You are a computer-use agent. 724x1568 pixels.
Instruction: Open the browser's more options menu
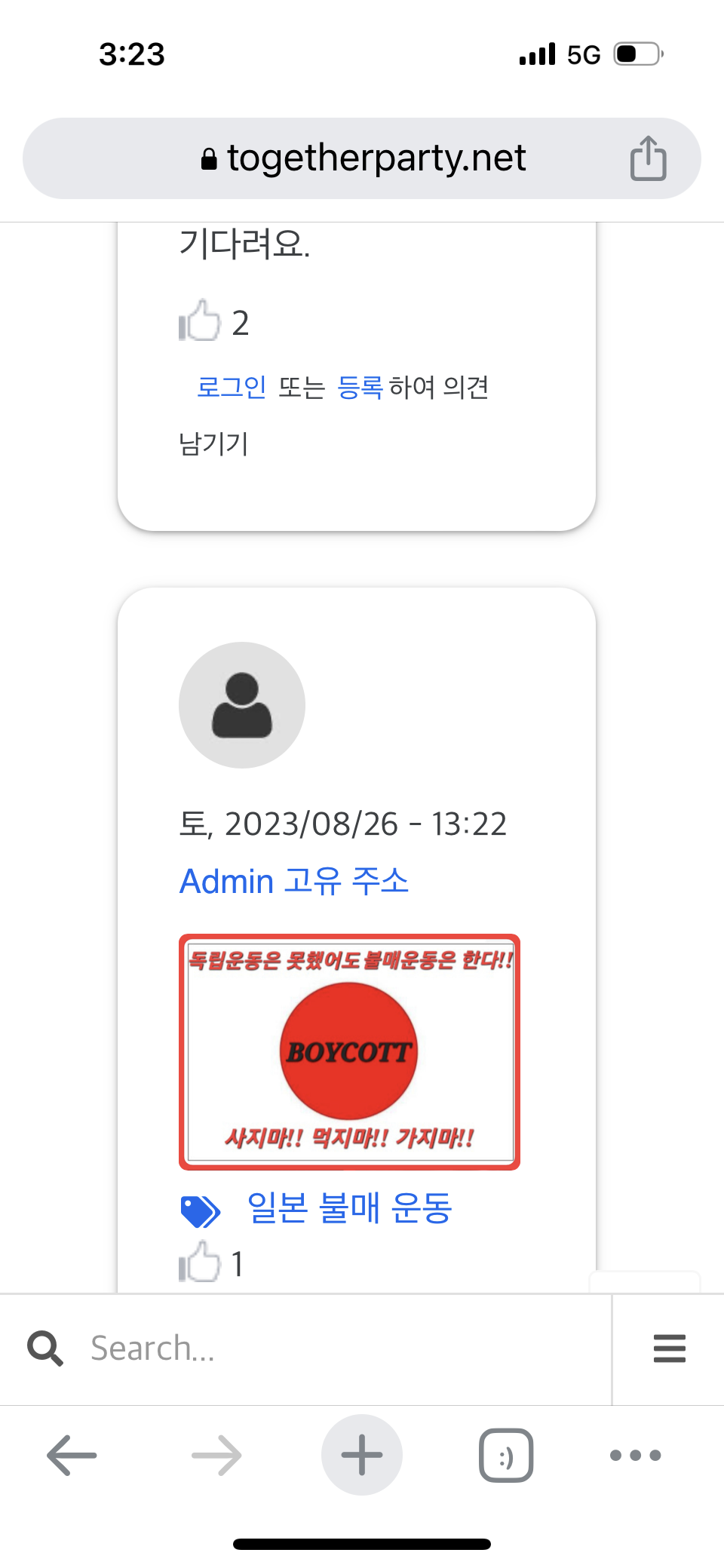pos(636,1455)
